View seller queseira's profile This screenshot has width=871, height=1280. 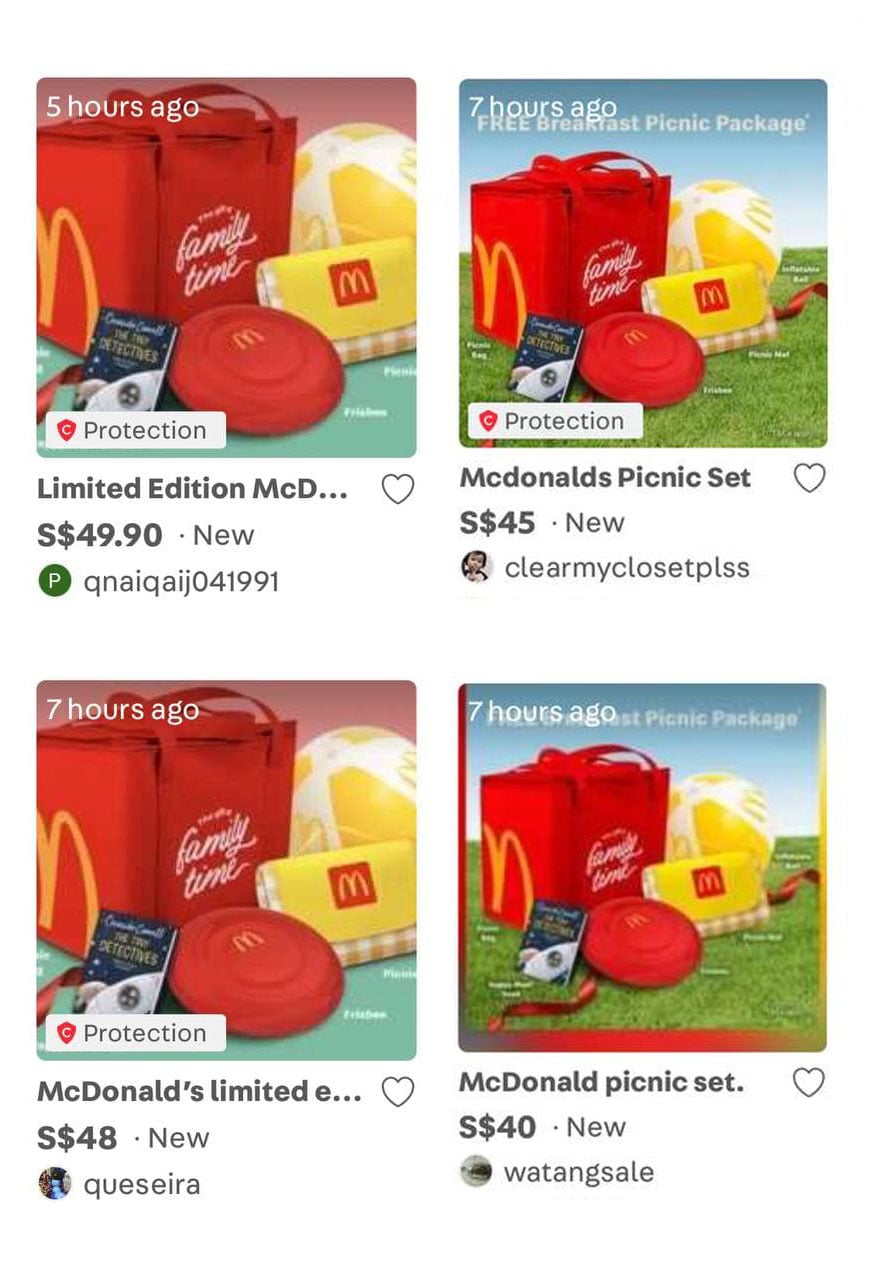141,1185
